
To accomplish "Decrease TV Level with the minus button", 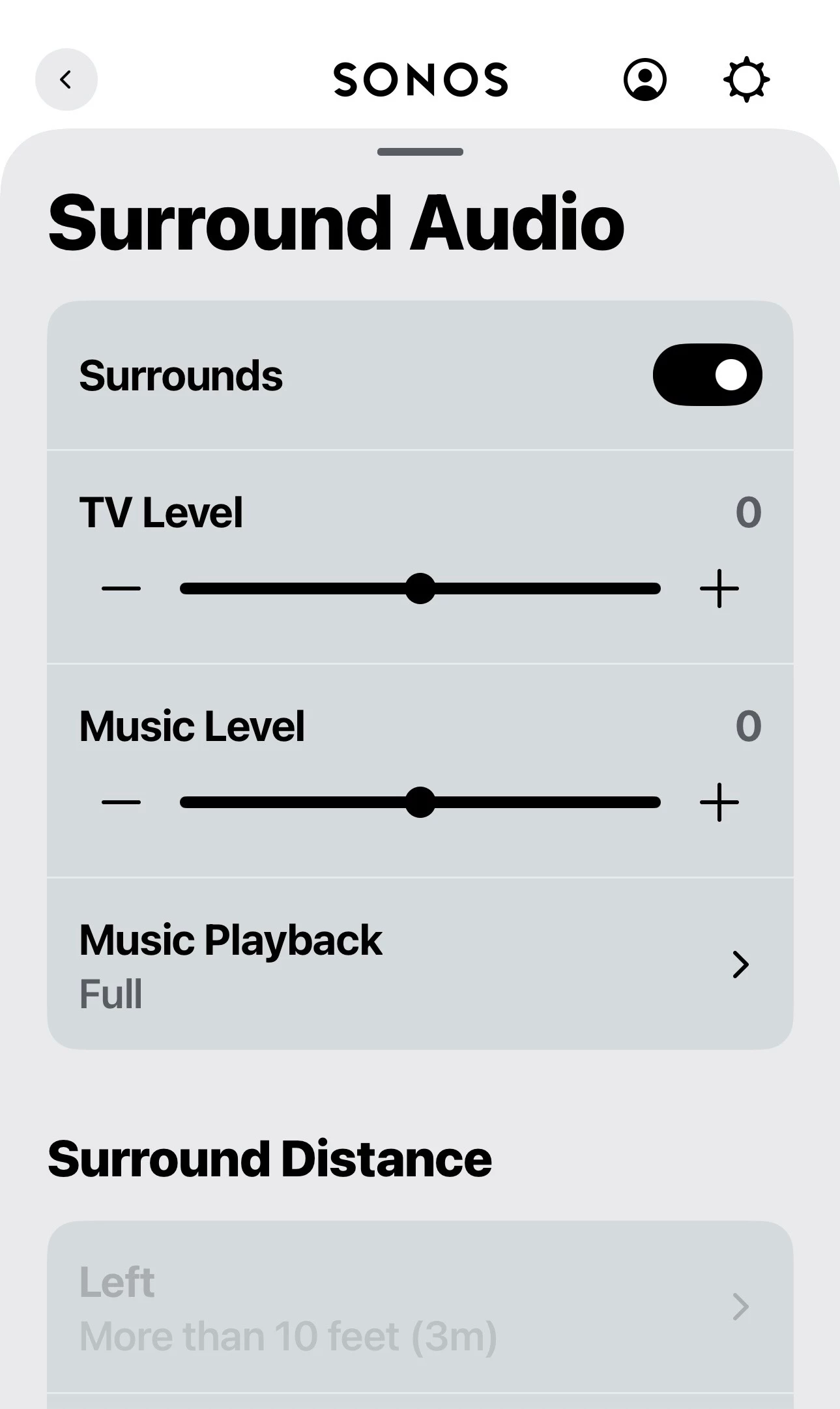I will 121,588.
